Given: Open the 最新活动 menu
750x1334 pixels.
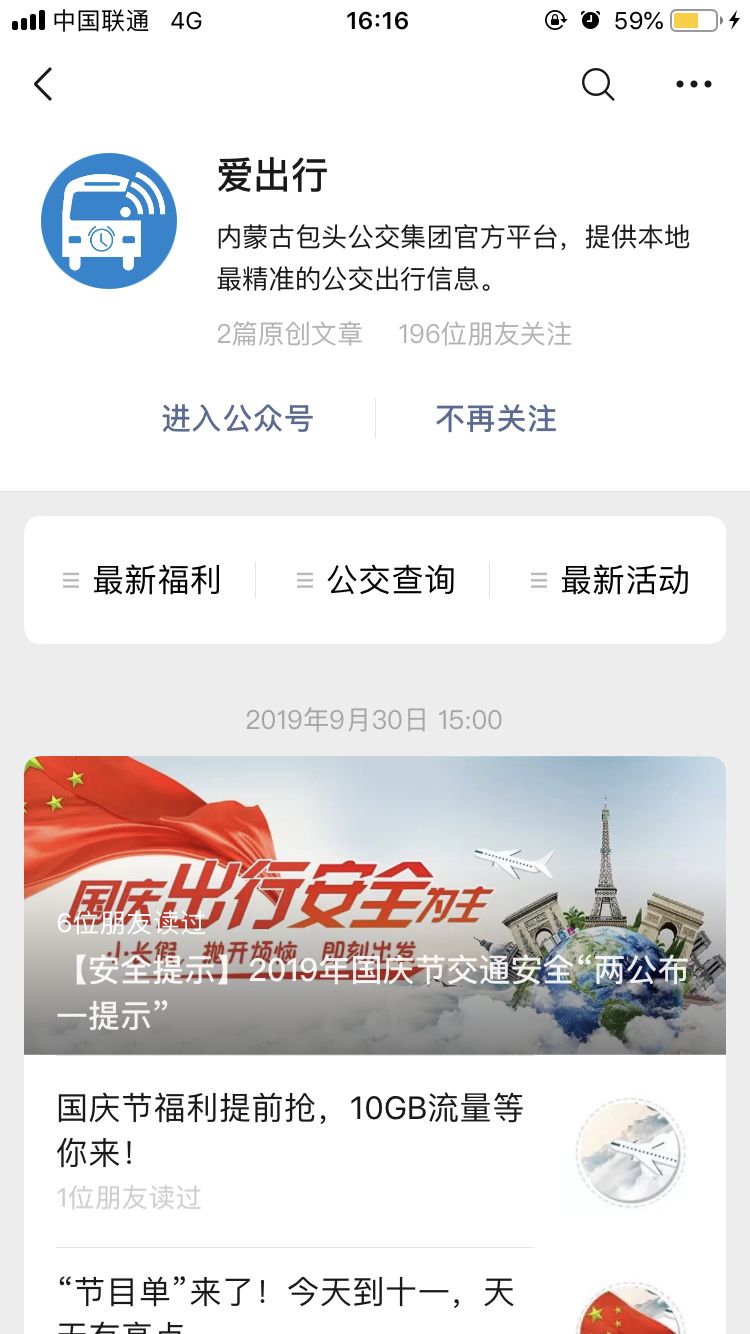Looking at the screenshot, I should point(610,580).
